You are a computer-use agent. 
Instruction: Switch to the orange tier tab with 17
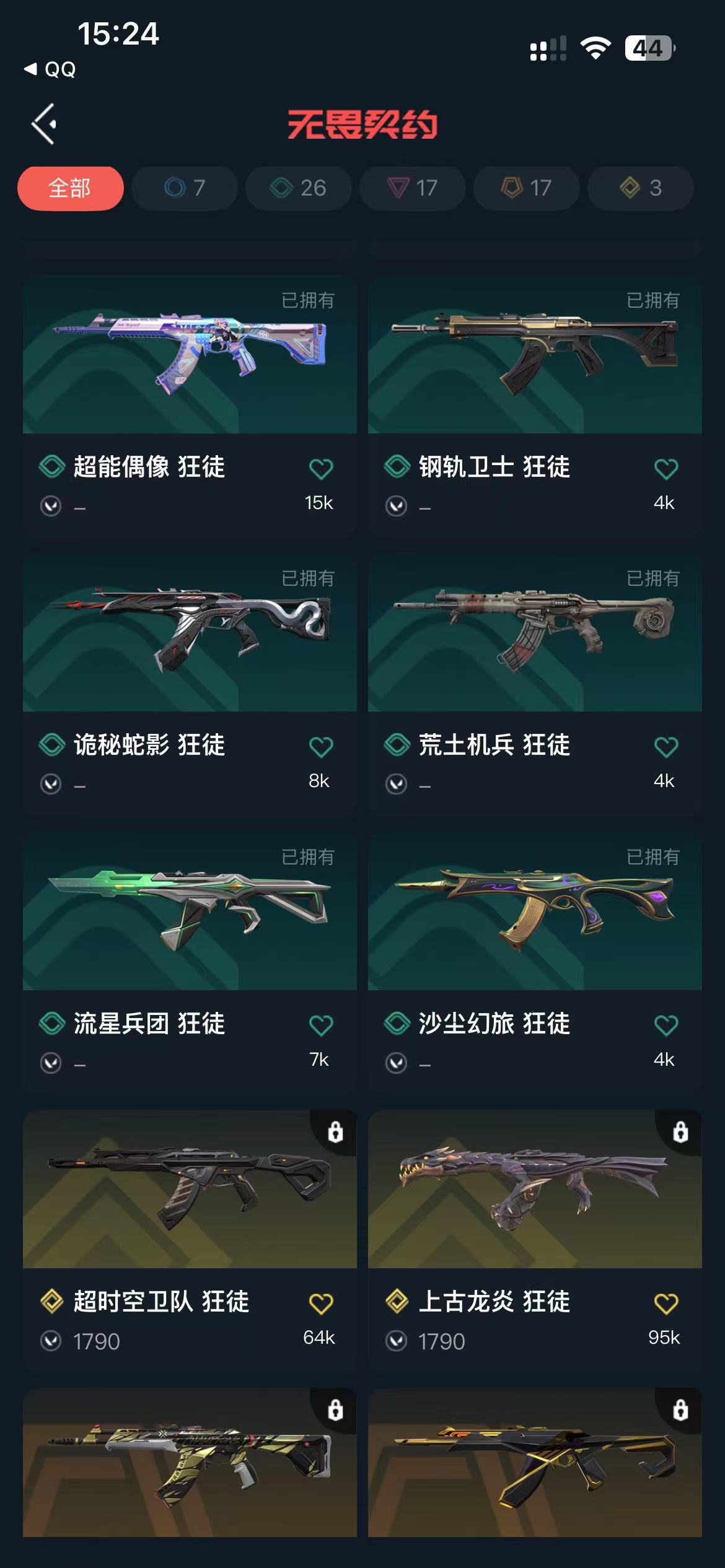click(526, 188)
